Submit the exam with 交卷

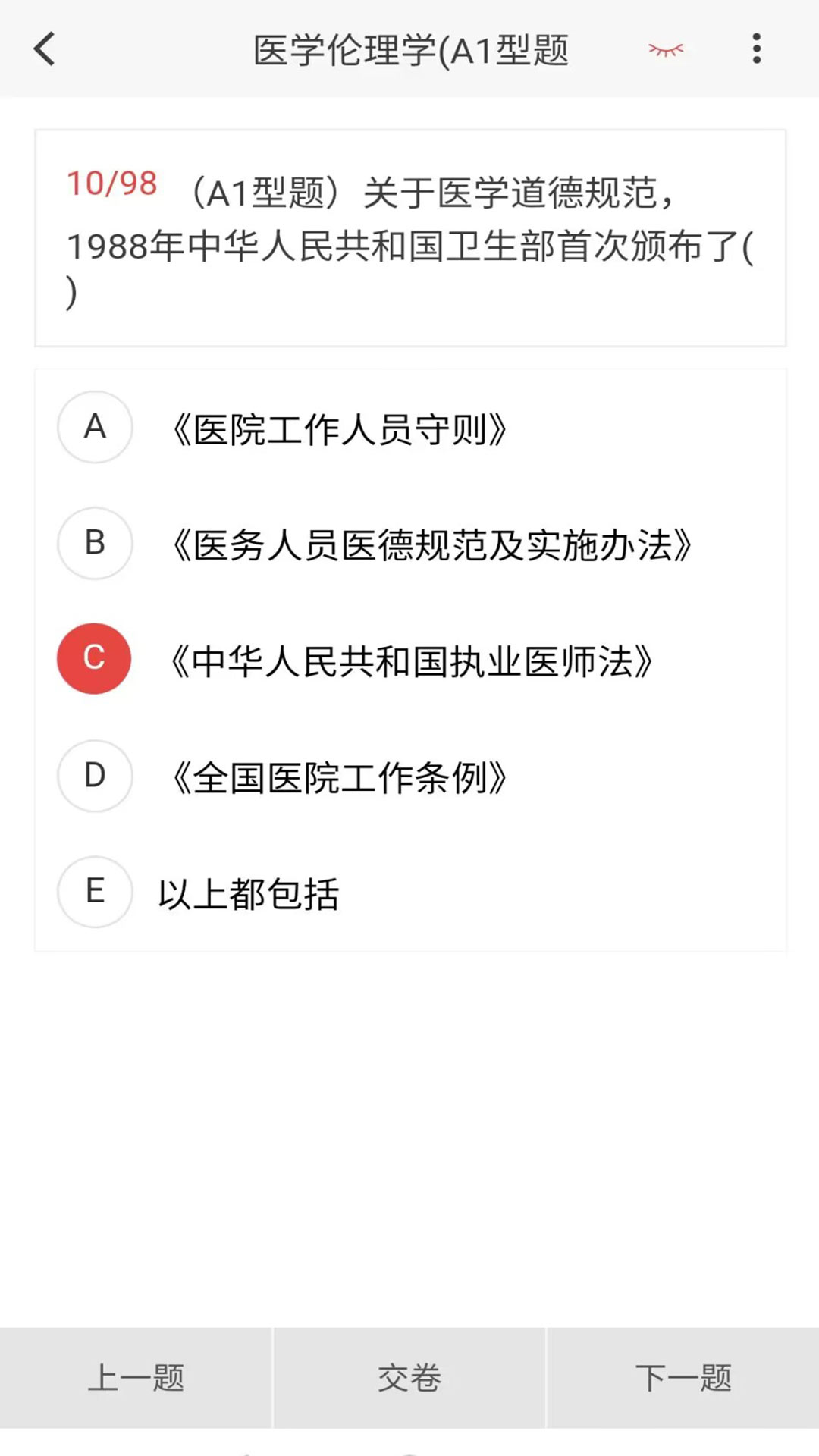click(x=409, y=1376)
